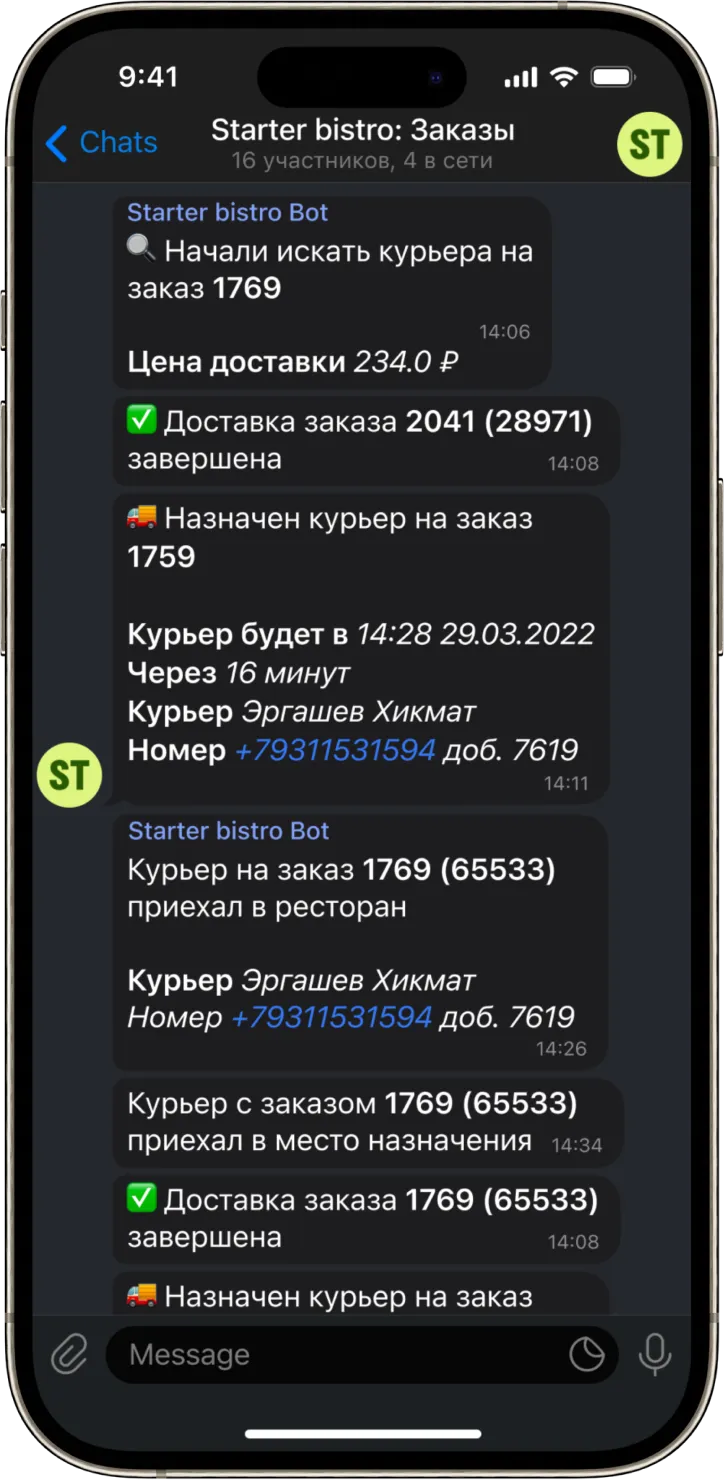Screen dimensions: 724x1480
Task: Focus the Message input field
Action: coord(340,1355)
